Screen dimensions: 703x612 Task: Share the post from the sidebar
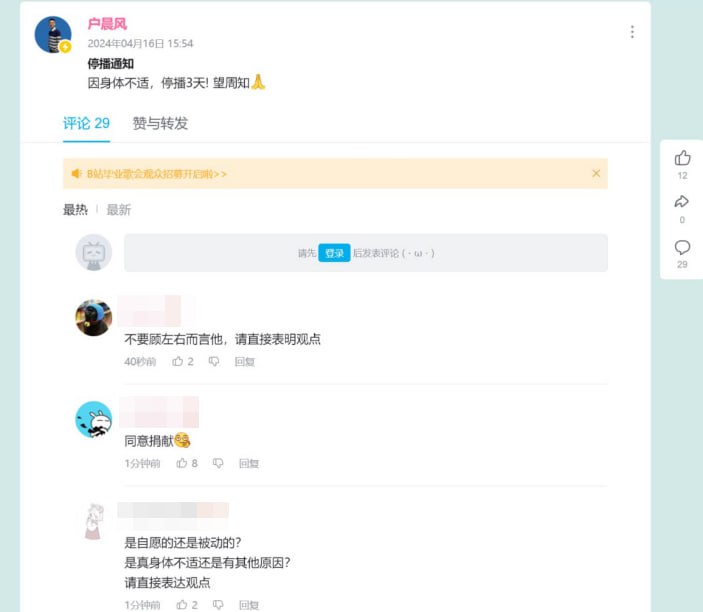pos(683,203)
